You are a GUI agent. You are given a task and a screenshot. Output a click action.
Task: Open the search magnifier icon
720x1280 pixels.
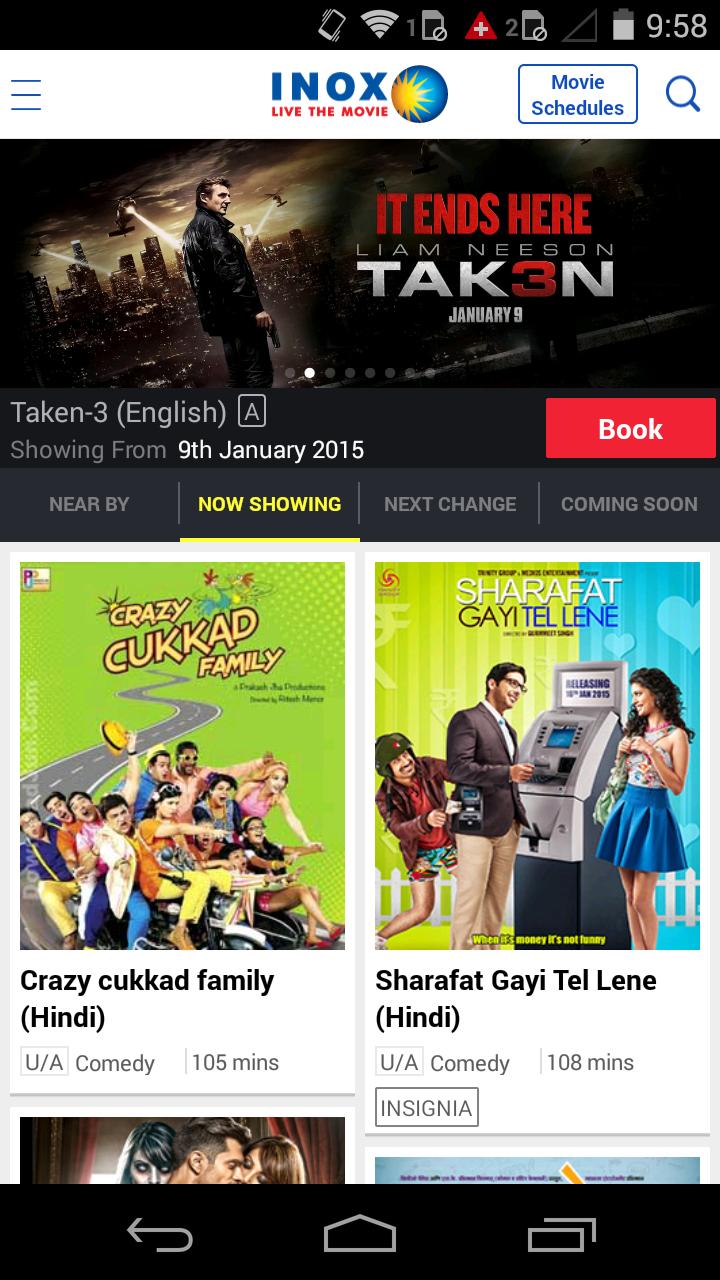pos(683,95)
